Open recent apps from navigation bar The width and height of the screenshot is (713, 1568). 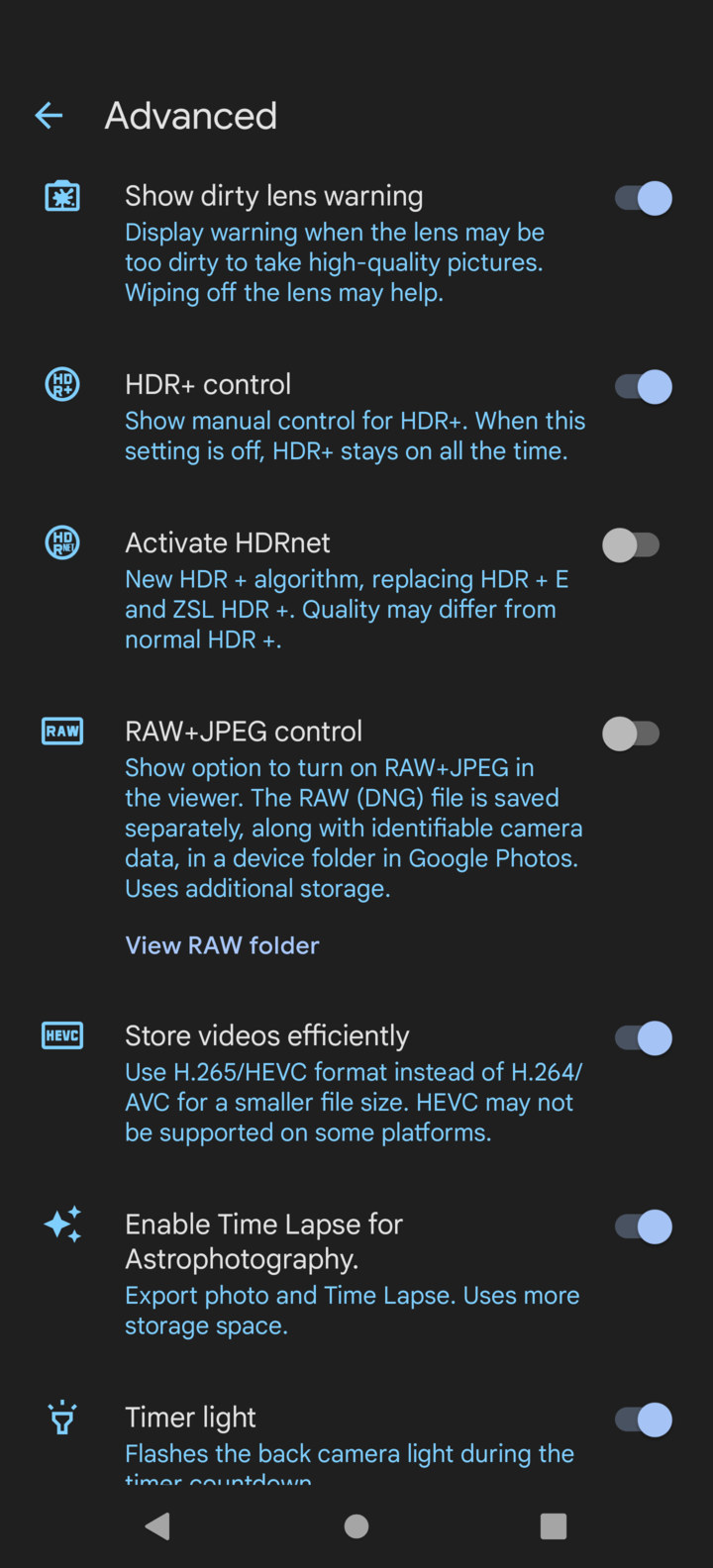[554, 1526]
